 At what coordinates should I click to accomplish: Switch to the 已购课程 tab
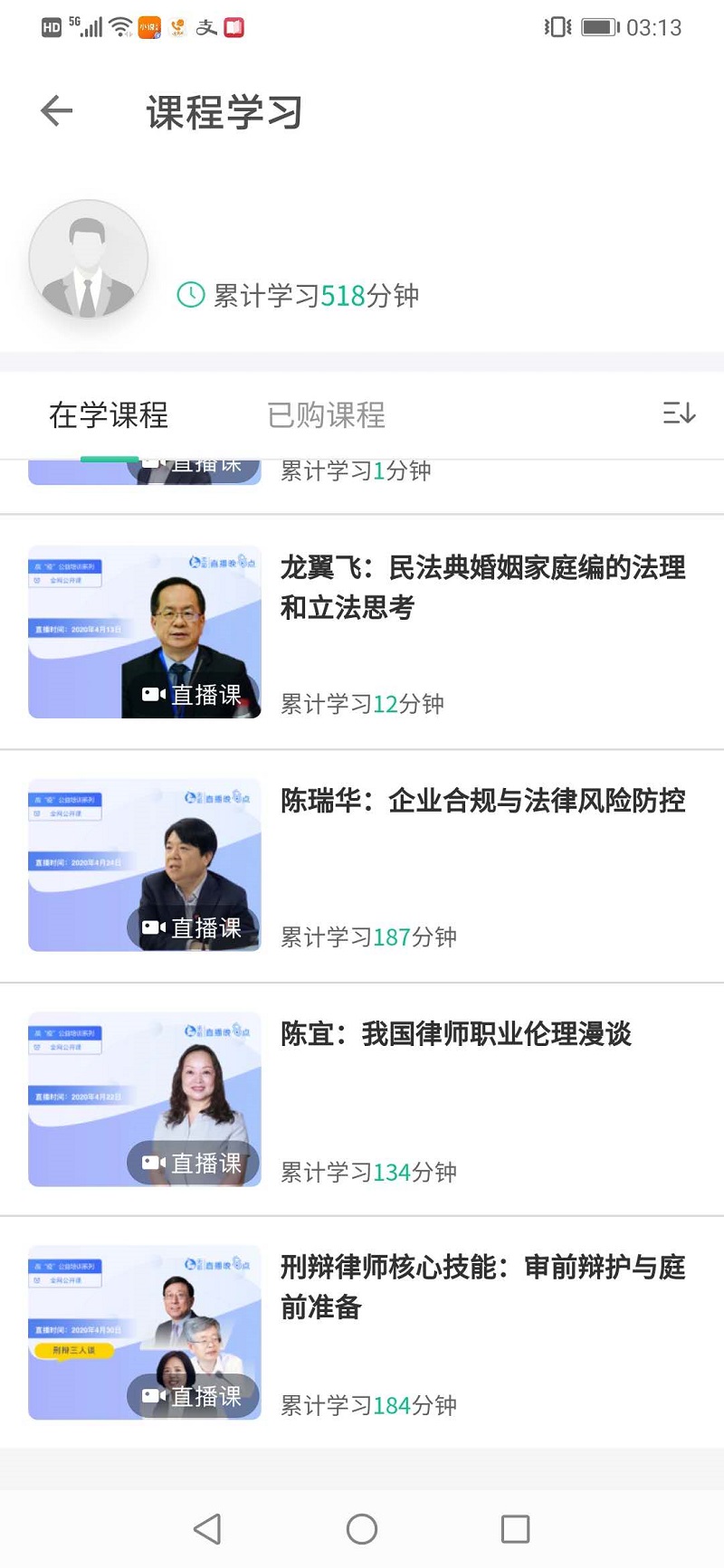tap(326, 415)
